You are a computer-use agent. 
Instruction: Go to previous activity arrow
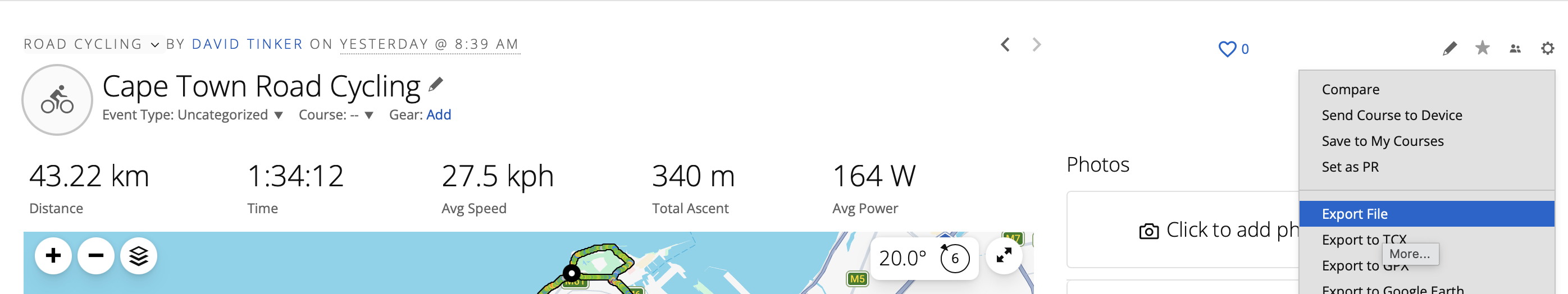pos(1006,44)
